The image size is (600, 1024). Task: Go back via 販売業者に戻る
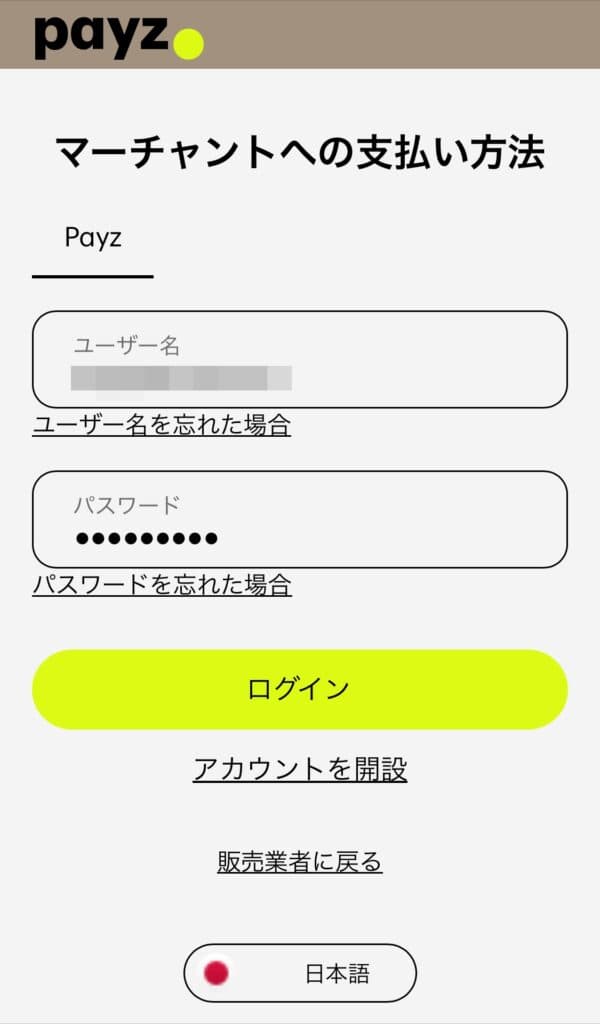300,862
